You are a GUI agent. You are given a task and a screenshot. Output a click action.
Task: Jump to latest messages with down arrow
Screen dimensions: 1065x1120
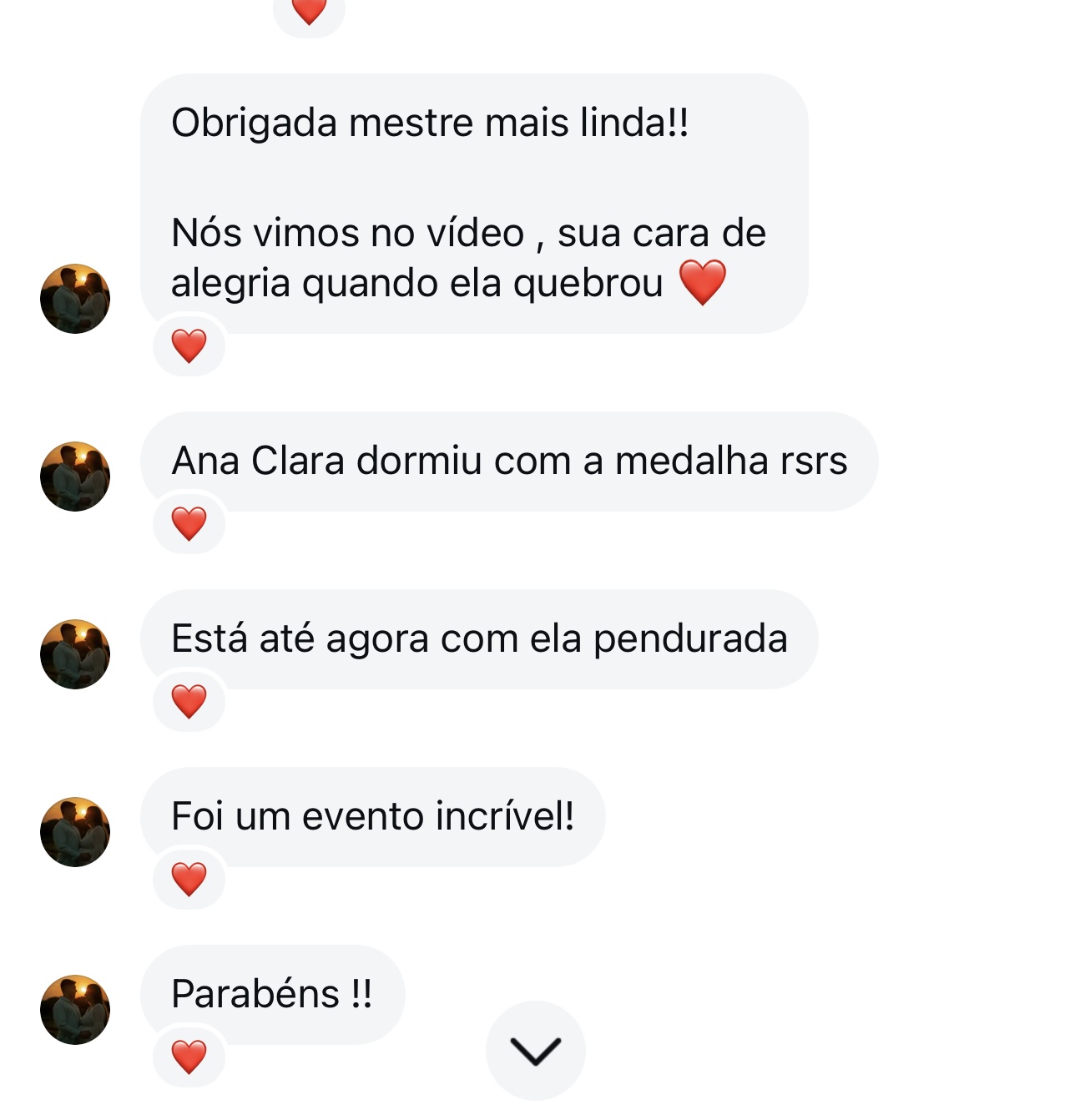pyautogui.click(x=535, y=1051)
